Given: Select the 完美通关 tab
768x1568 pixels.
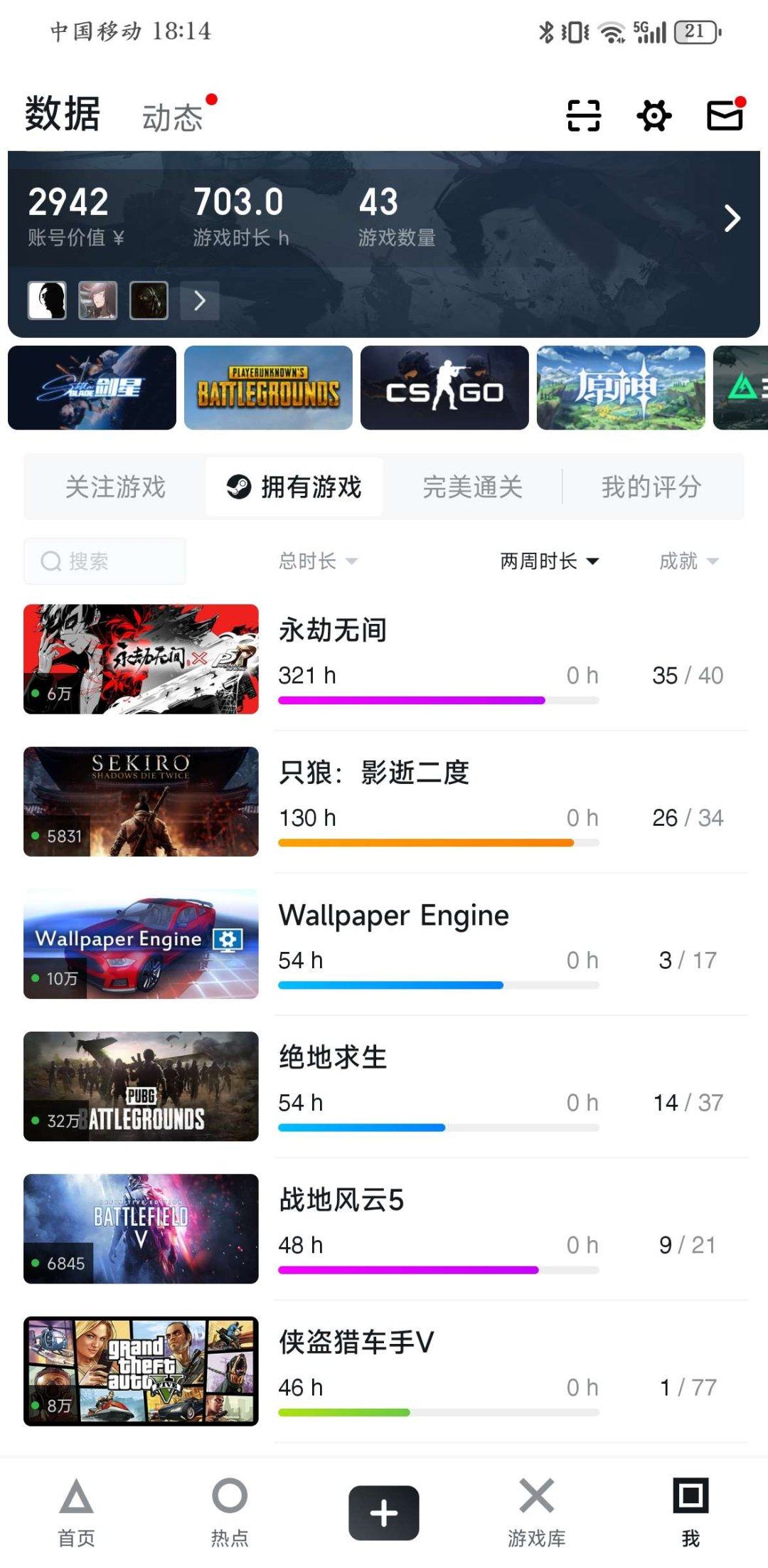Looking at the screenshot, I should tap(471, 487).
